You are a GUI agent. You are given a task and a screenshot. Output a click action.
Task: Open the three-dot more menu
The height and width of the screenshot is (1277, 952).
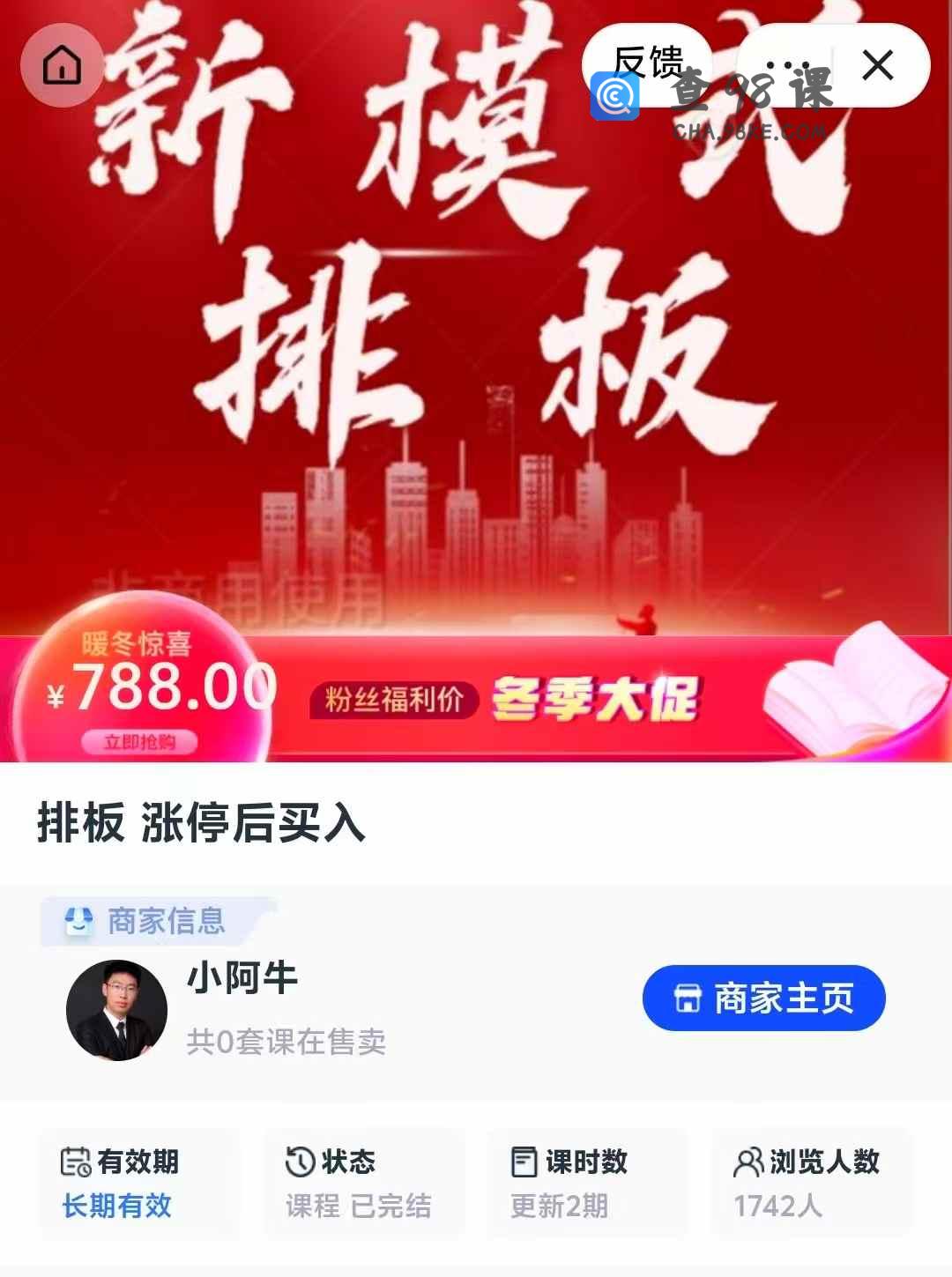coord(787,65)
